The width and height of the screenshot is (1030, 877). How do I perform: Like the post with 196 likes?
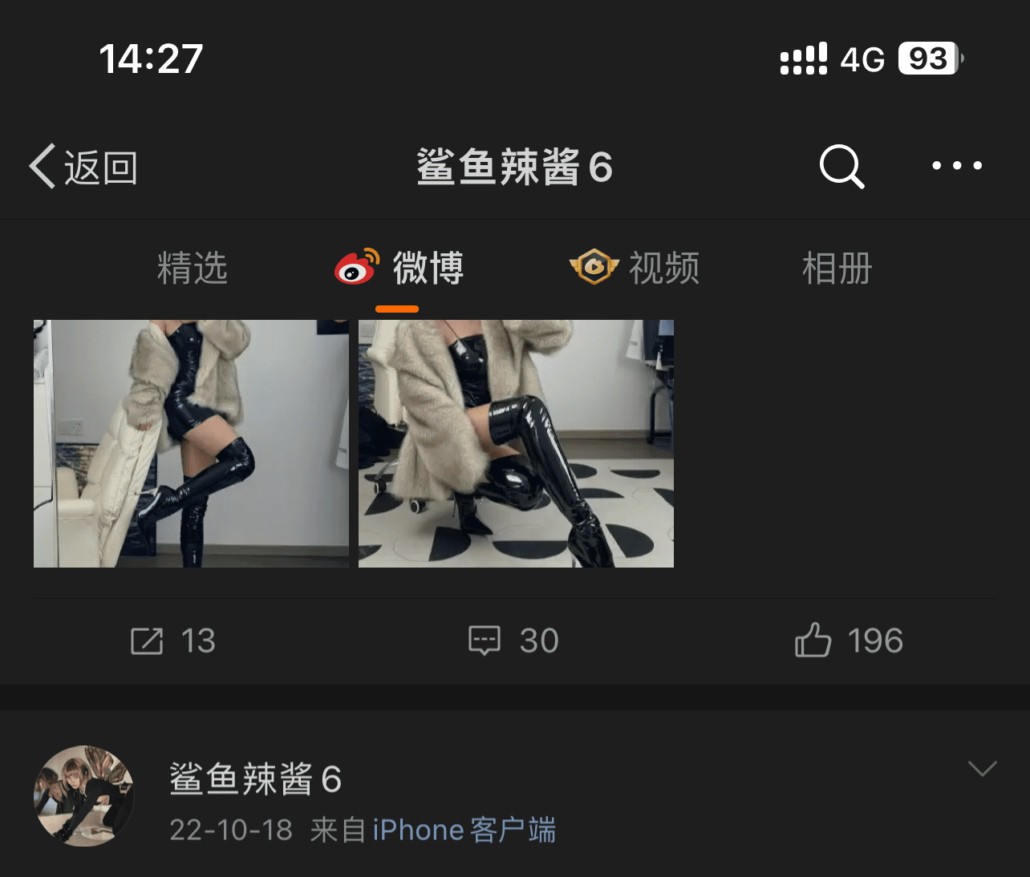(x=849, y=640)
